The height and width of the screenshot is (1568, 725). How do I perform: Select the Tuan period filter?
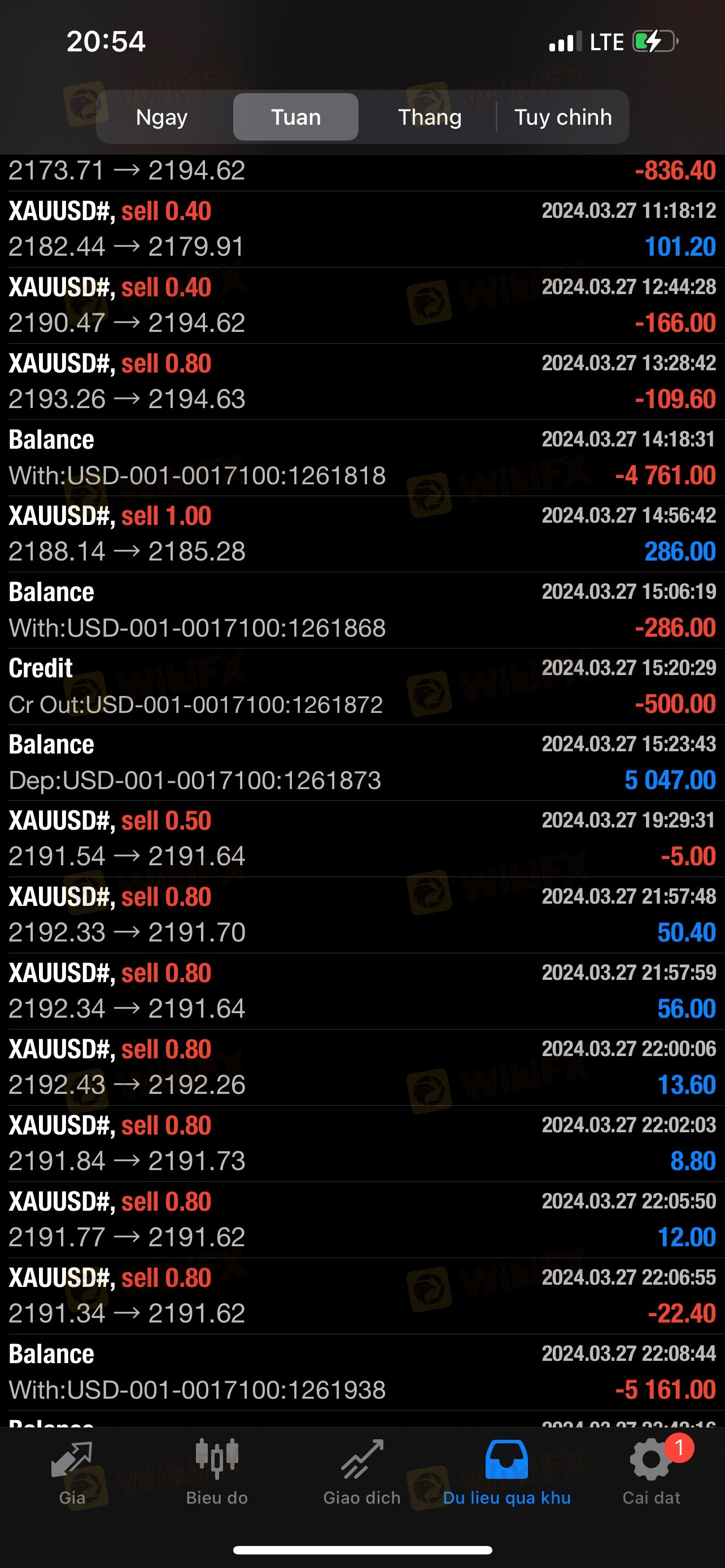tap(296, 117)
